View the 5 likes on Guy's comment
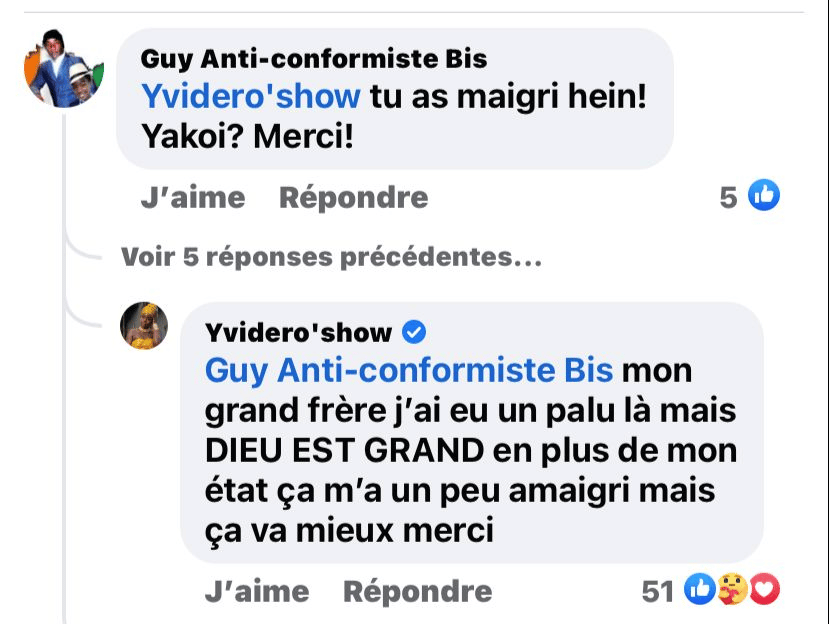Viewport: 829px width, 624px height. [750, 197]
